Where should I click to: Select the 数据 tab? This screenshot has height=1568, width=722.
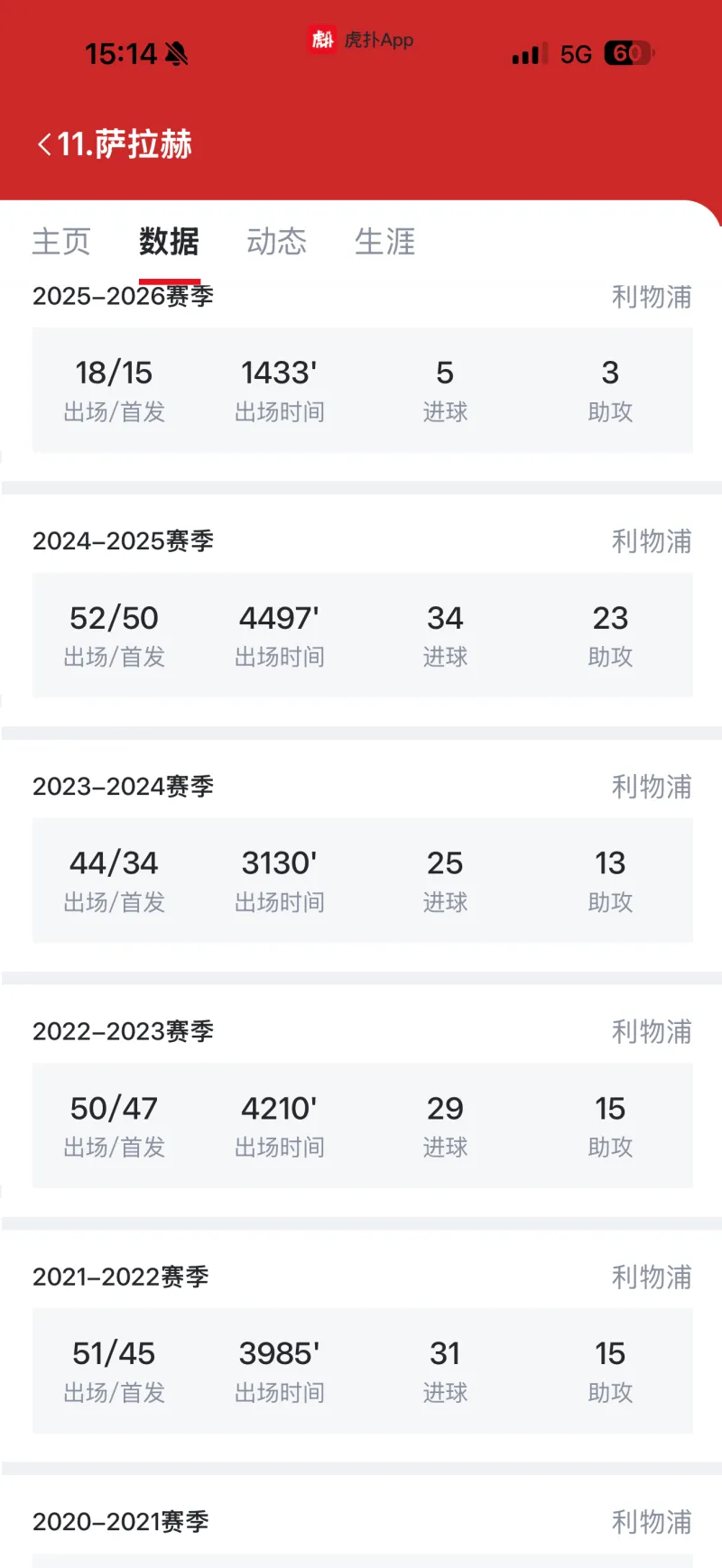[169, 242]
